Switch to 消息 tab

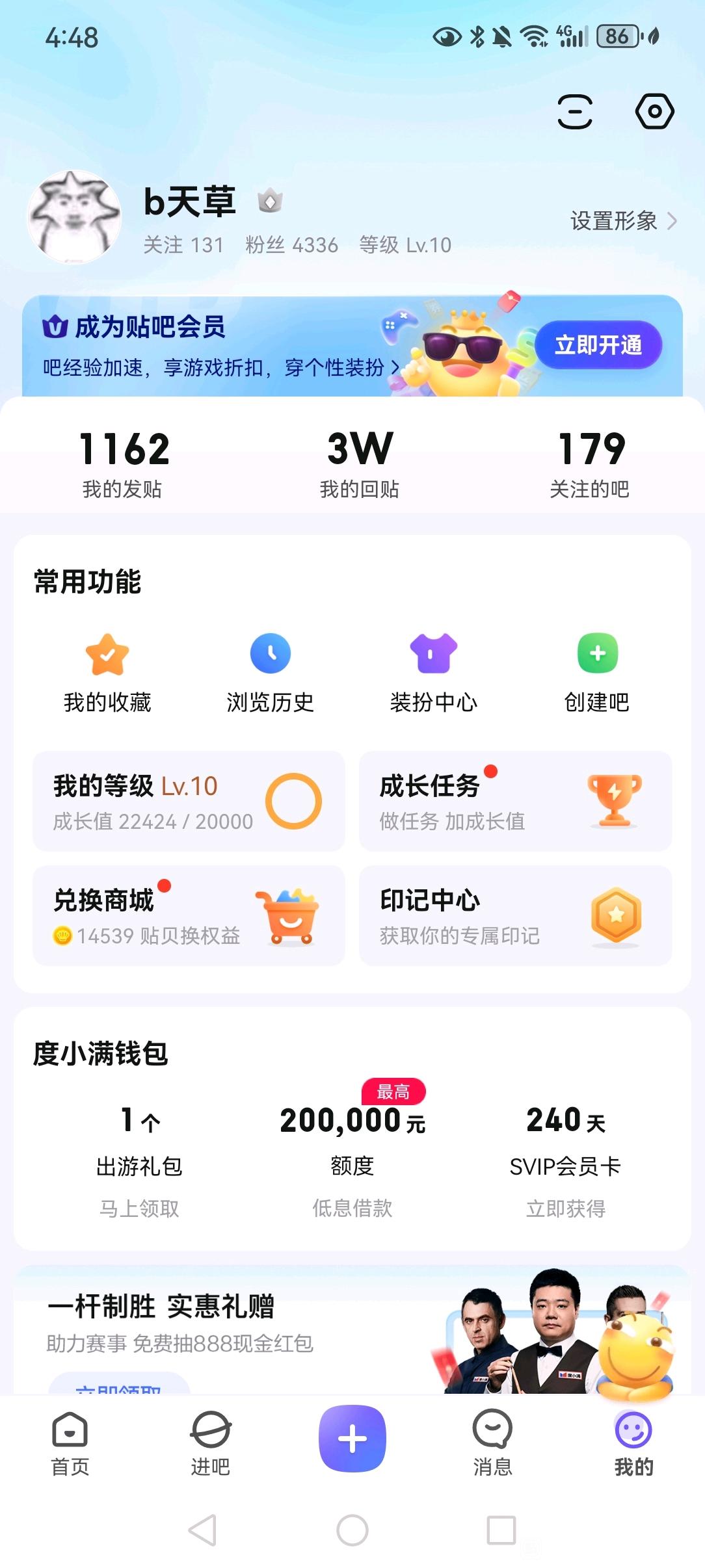[x=492, y=1443]
